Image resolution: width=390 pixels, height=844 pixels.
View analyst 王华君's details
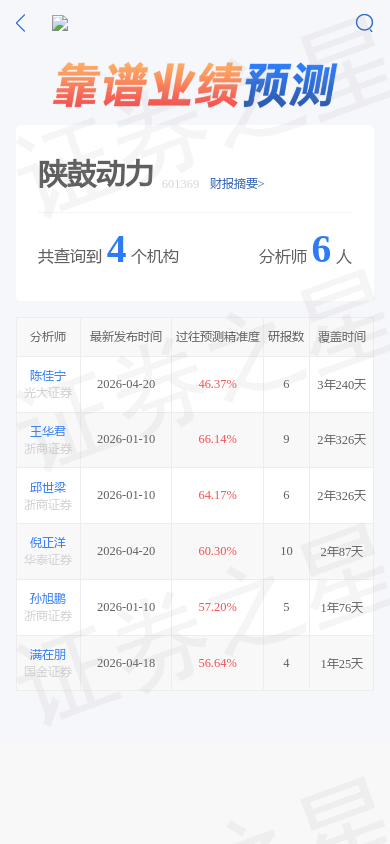(48, 431)
